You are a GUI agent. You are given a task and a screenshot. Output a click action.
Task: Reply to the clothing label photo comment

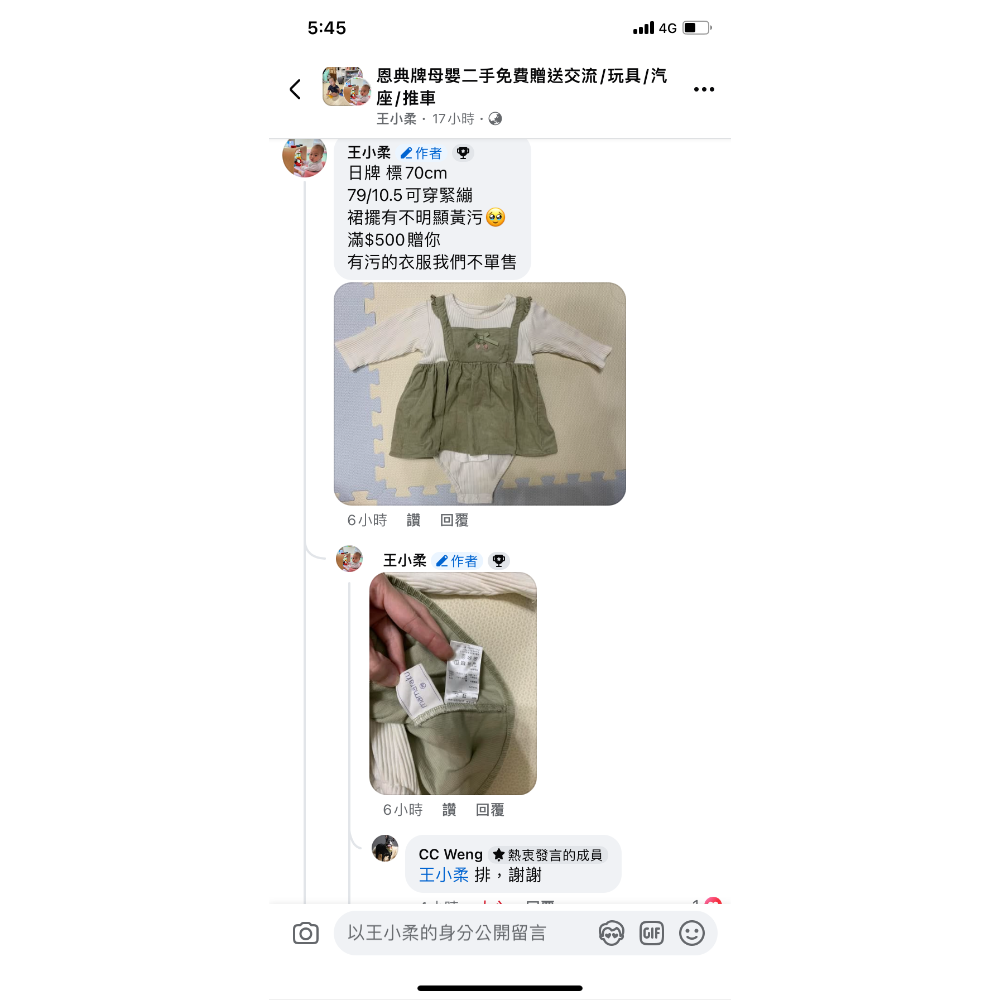click(x=490, y=810)
